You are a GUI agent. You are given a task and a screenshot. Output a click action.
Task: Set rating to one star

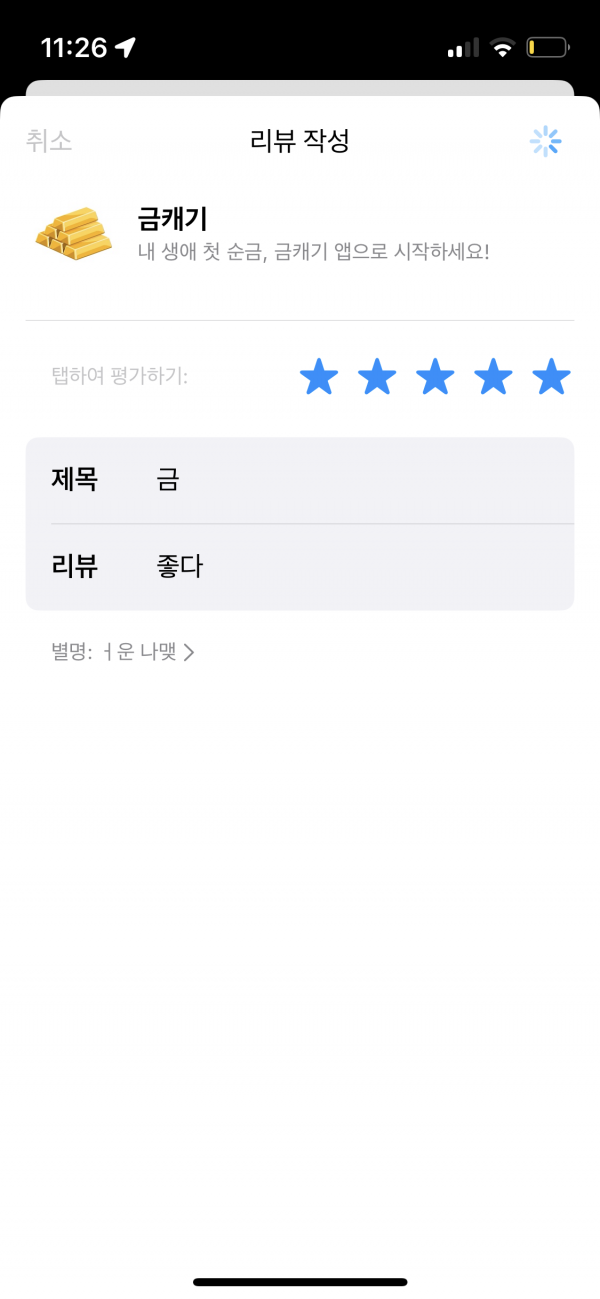pos(319,378)
